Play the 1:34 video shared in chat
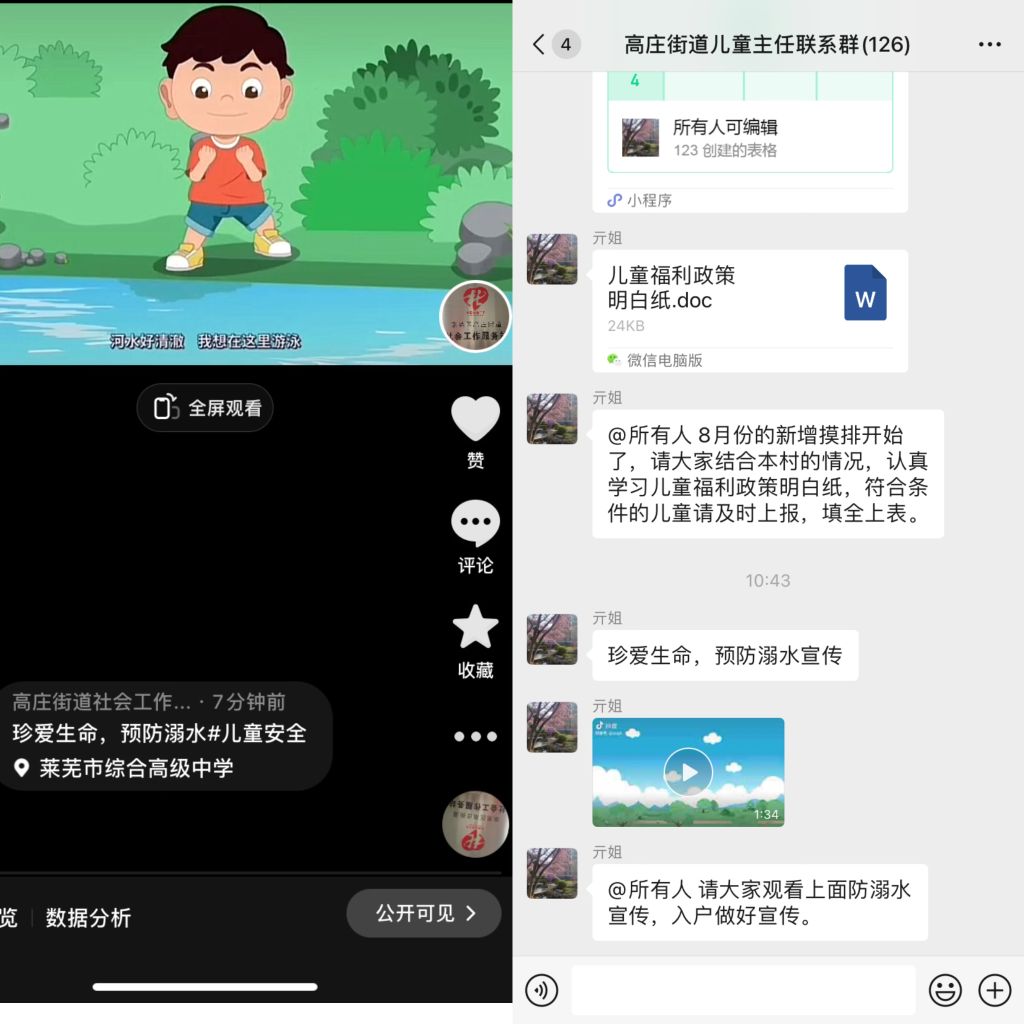The width and height of the screenshot is (1024, 1024). pyautogui.click(x=688, y=772)
